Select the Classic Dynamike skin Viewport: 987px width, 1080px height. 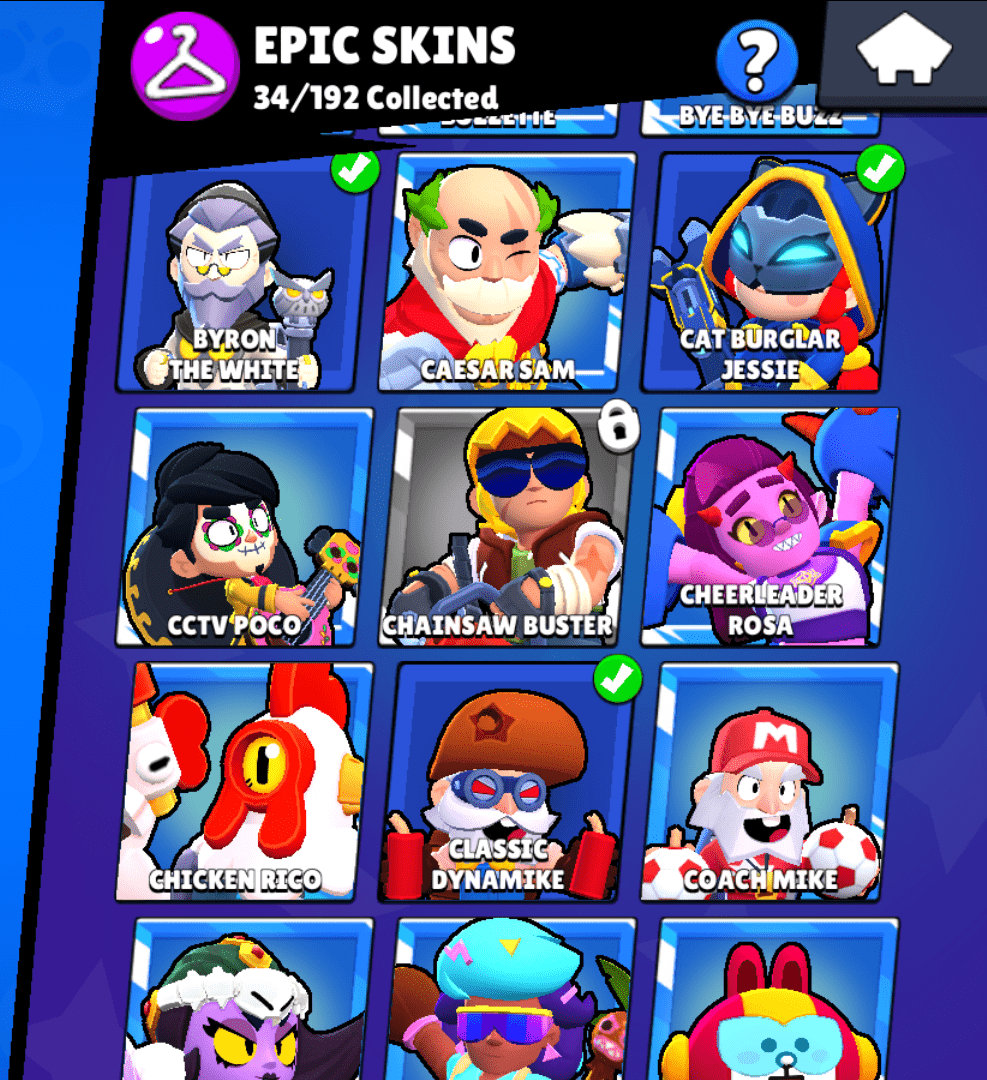click(509, 783)
